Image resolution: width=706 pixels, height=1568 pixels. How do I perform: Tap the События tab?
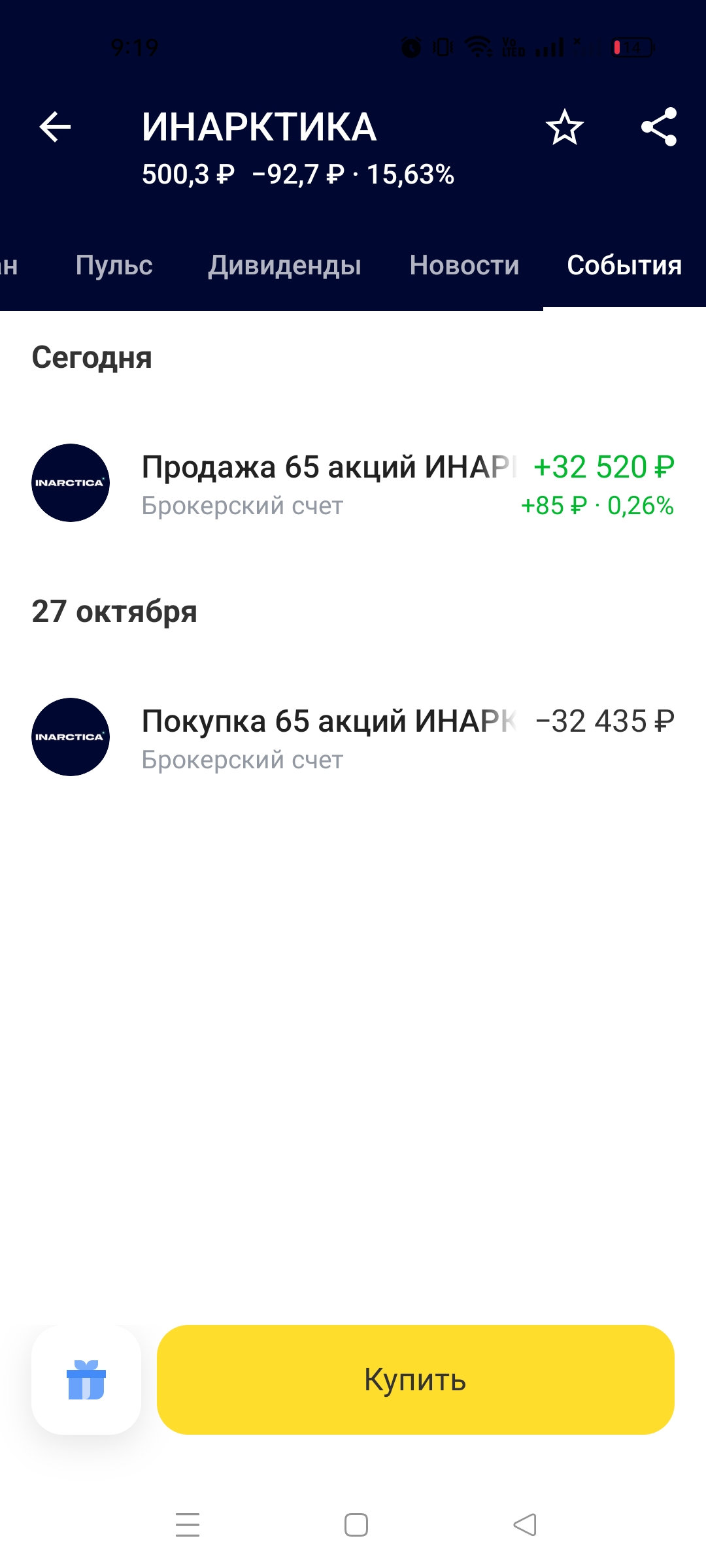point(624,265)
